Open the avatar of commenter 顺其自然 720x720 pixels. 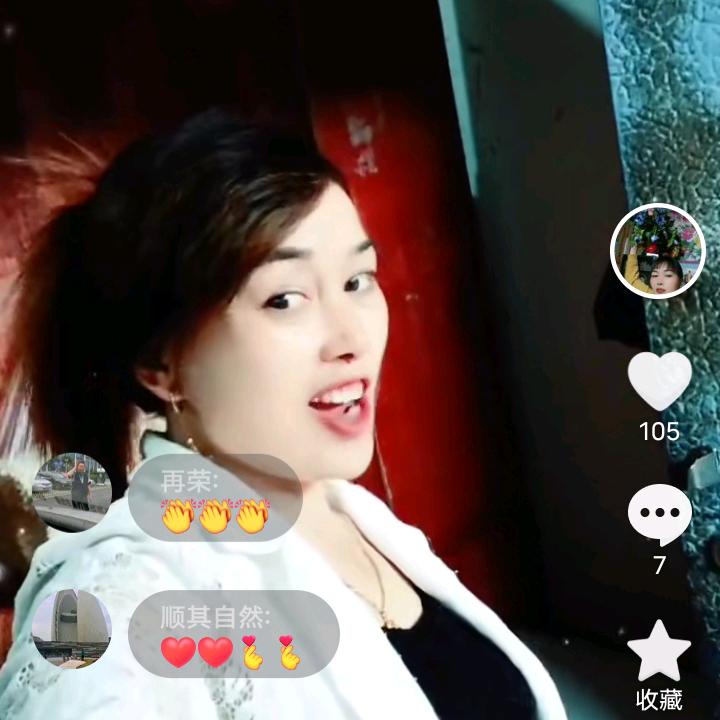(x=72, y=629)
